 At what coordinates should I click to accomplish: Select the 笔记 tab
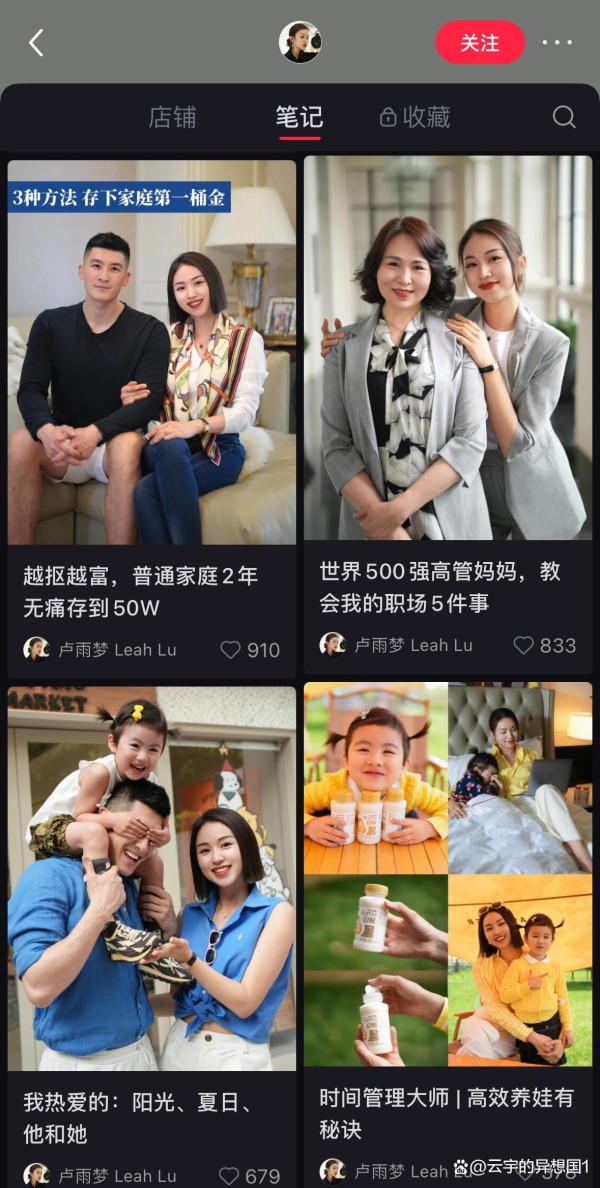[299, 117]
